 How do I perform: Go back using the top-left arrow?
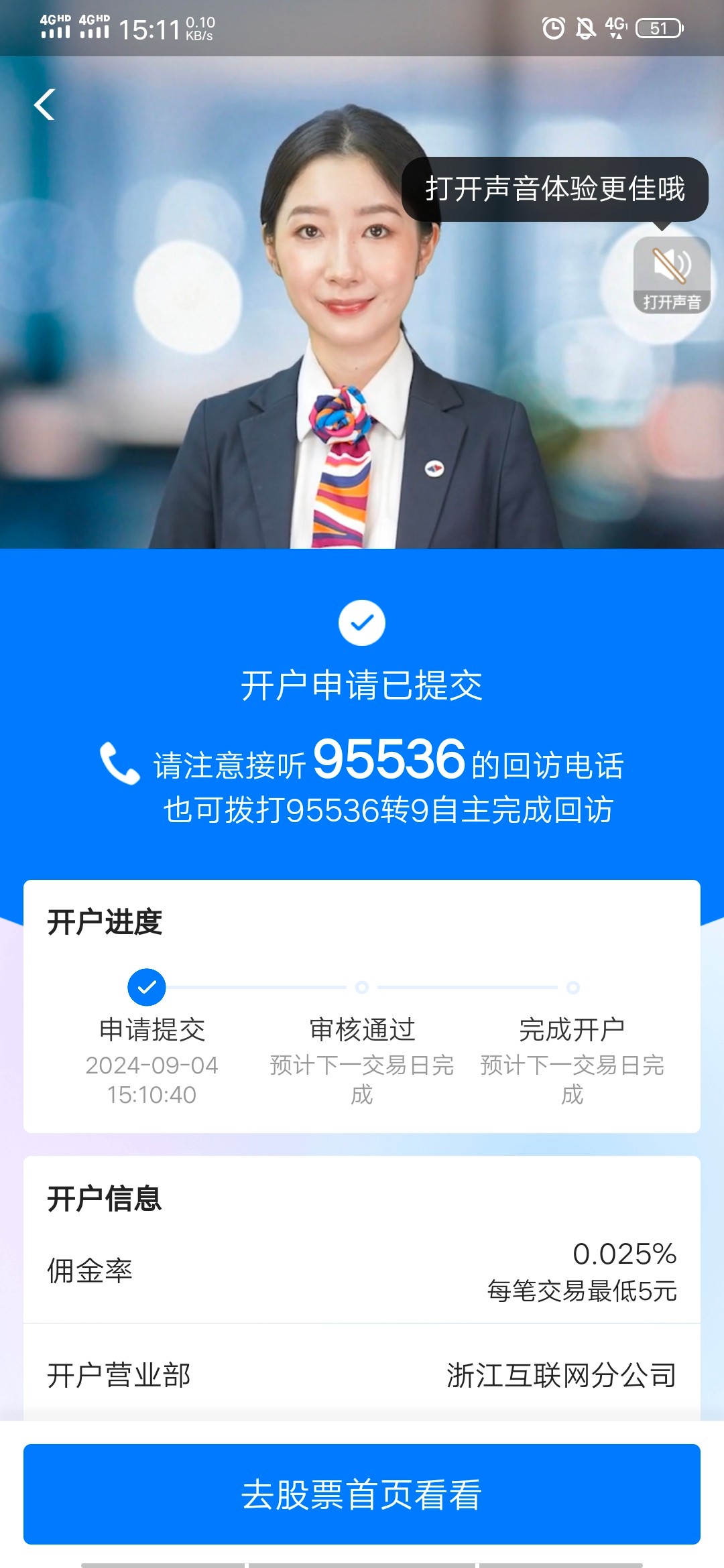click(44, 105)
